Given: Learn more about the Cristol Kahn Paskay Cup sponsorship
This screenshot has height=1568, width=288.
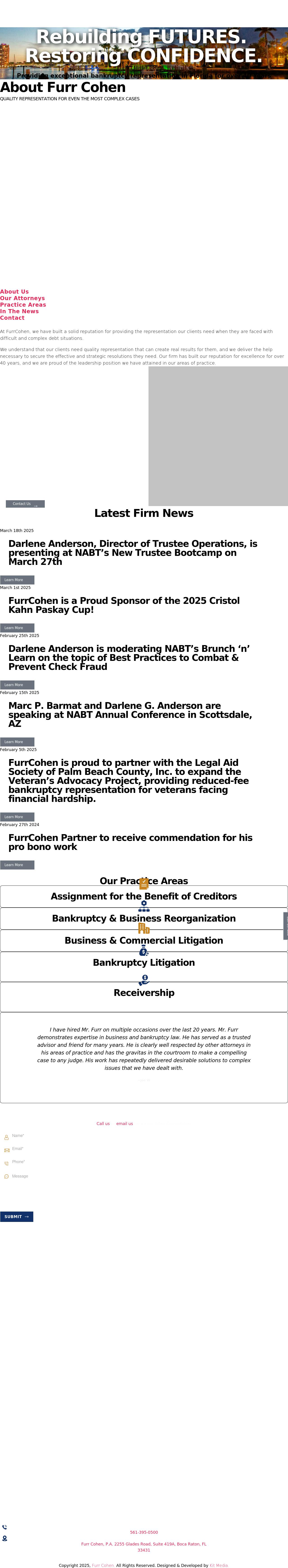Looking at the screenshot, I should (x=17, y=628).
